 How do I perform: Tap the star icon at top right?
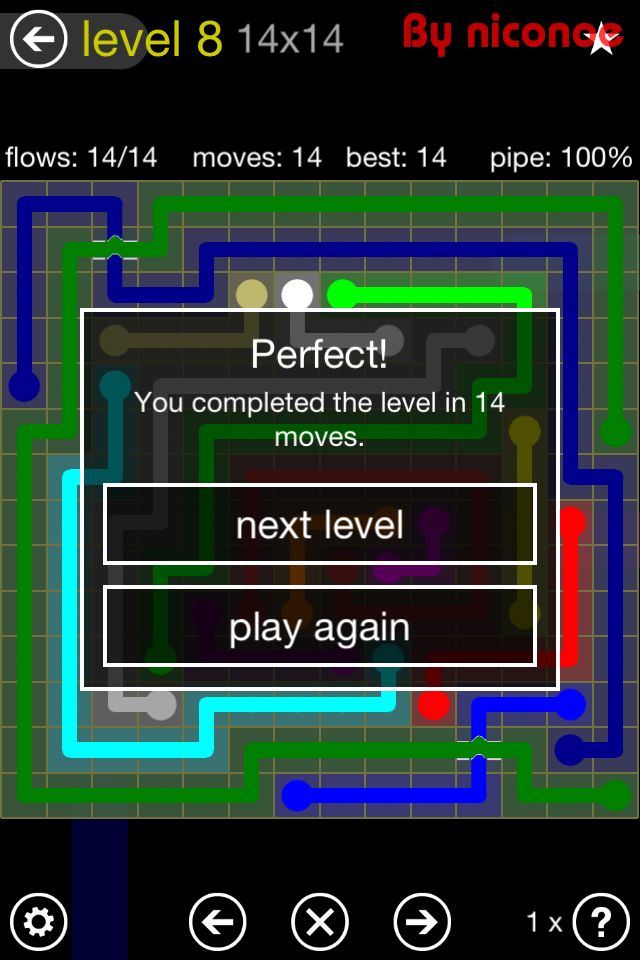click(x=603, y=40)
